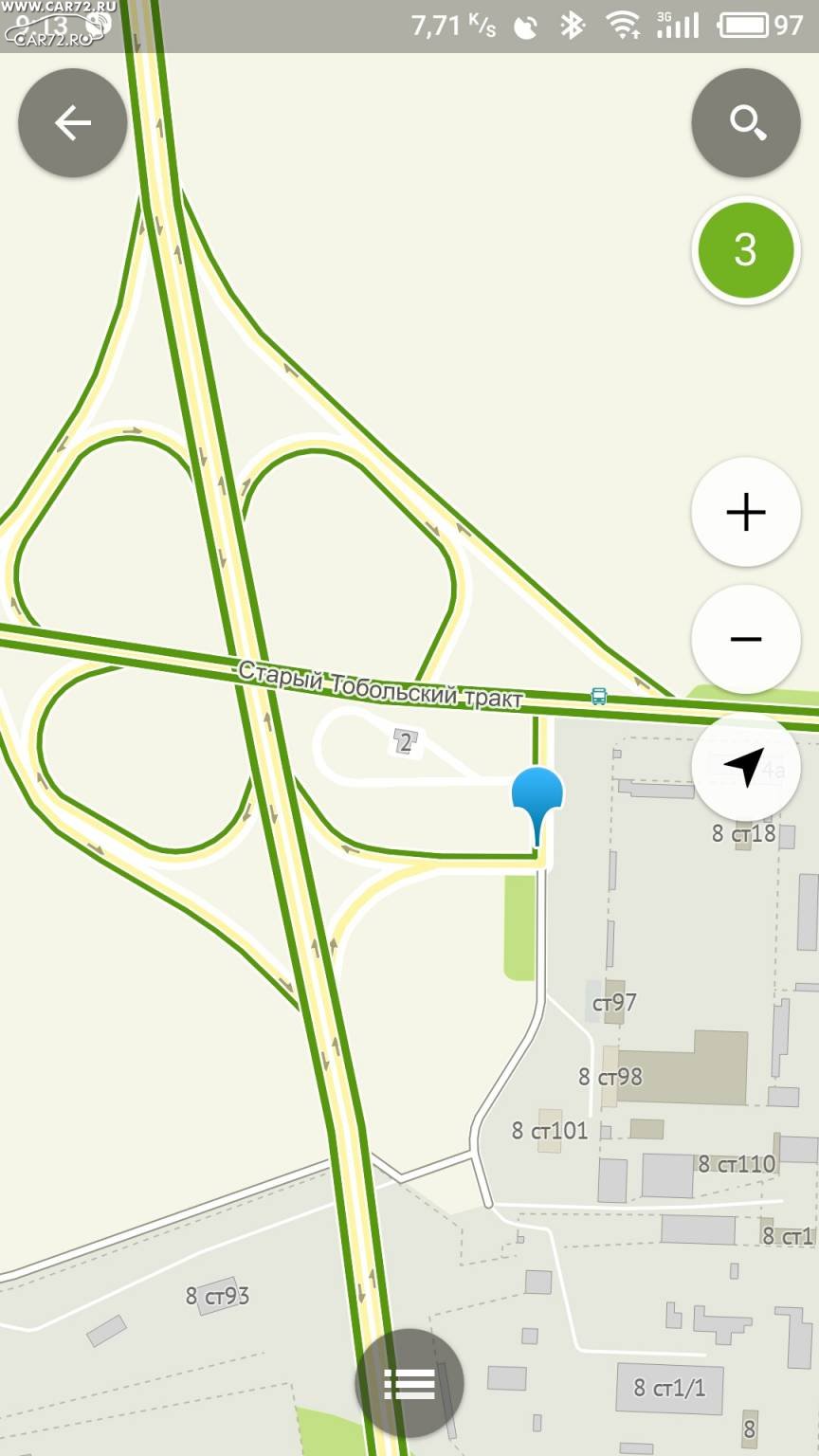Tap the bus stop icon on the road
The width and height of the screenshot is (819, 1456).
click(599, 698)
